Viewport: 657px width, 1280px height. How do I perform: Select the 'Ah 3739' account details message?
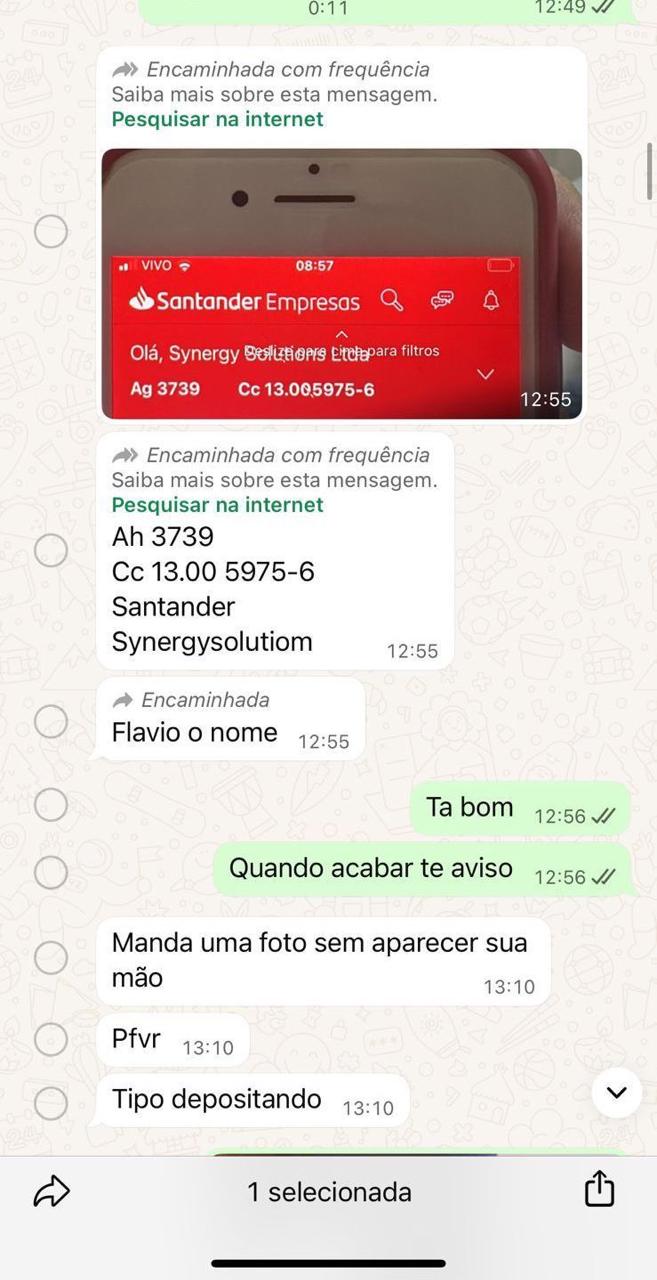pyautogui.click(x=51, y=549)
